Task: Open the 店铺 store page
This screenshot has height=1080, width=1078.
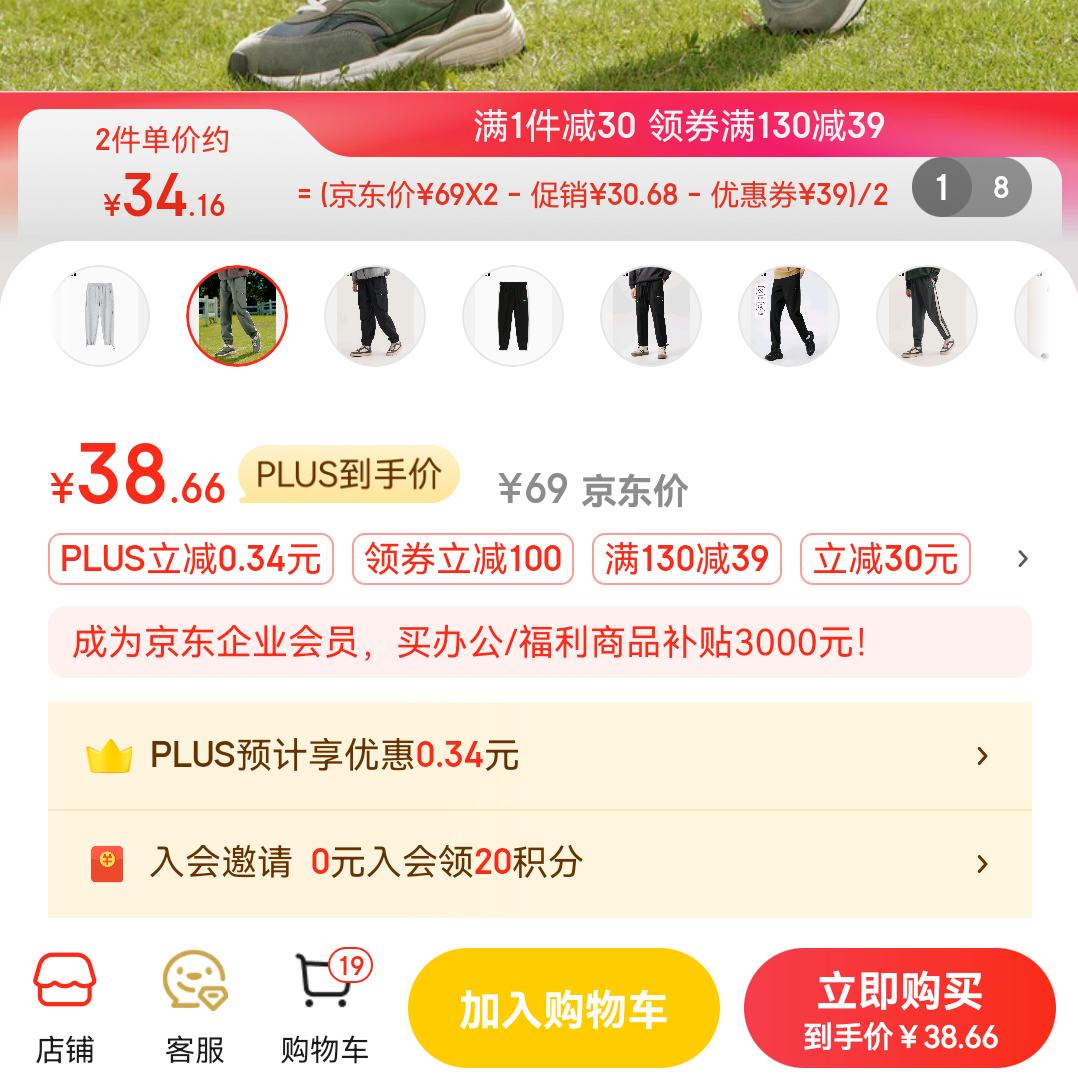Action: pyautogui.click(x=65, y=1006)
